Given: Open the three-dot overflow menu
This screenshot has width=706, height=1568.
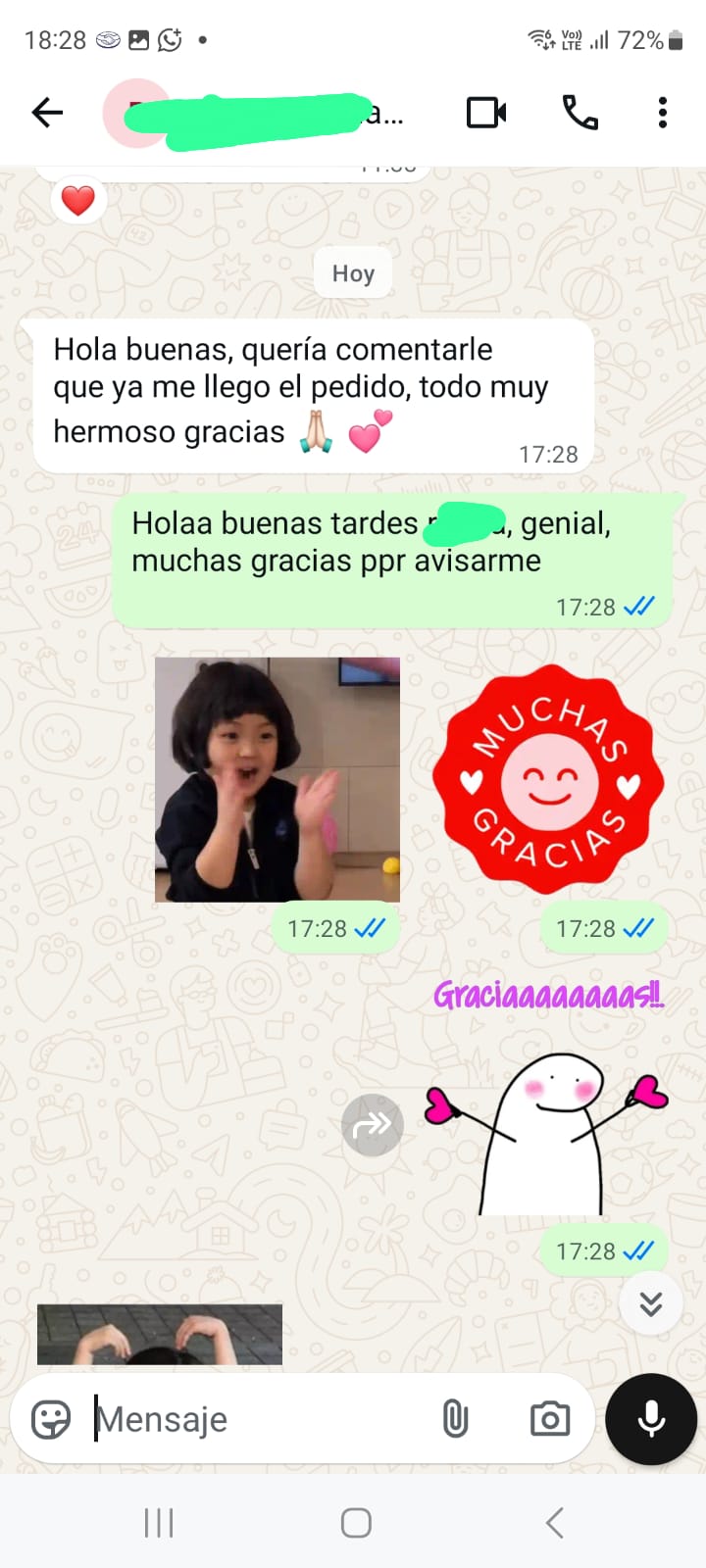Looking at the screenshot, I should coord(663,113).
